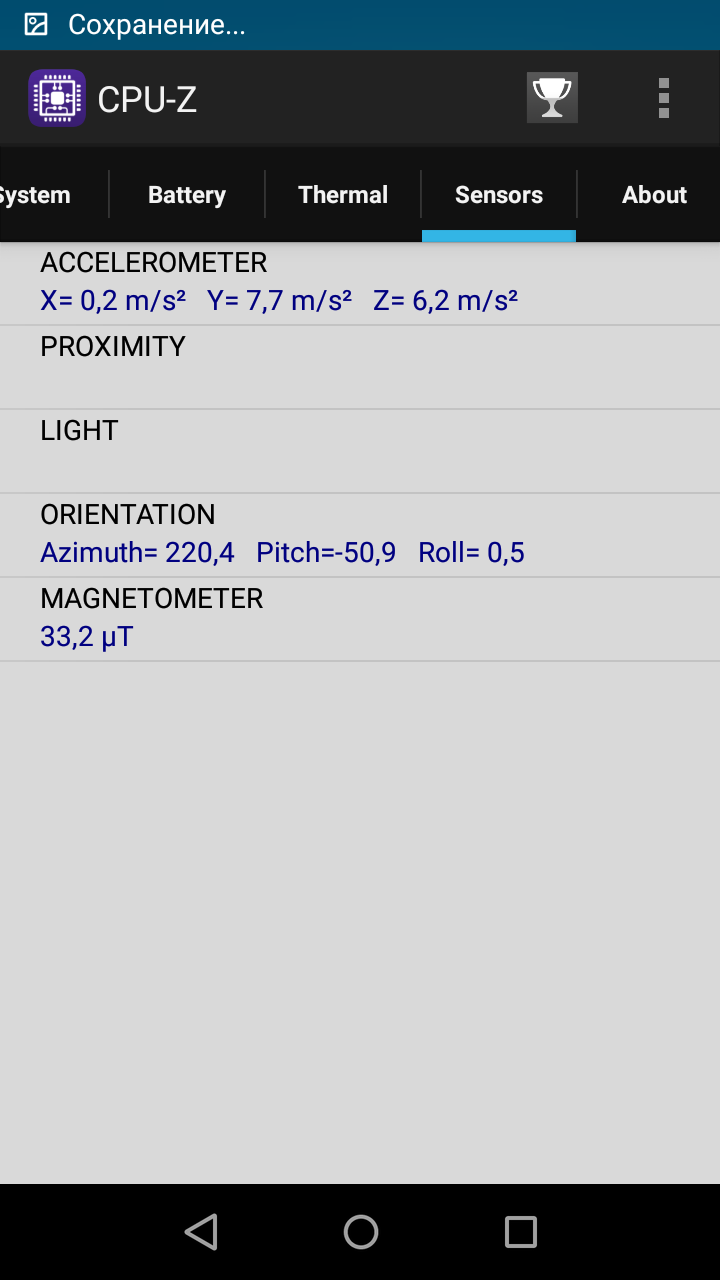Open the Thermal tab
The width and height of the screenshot is (720, 1280).
point(343,195)
